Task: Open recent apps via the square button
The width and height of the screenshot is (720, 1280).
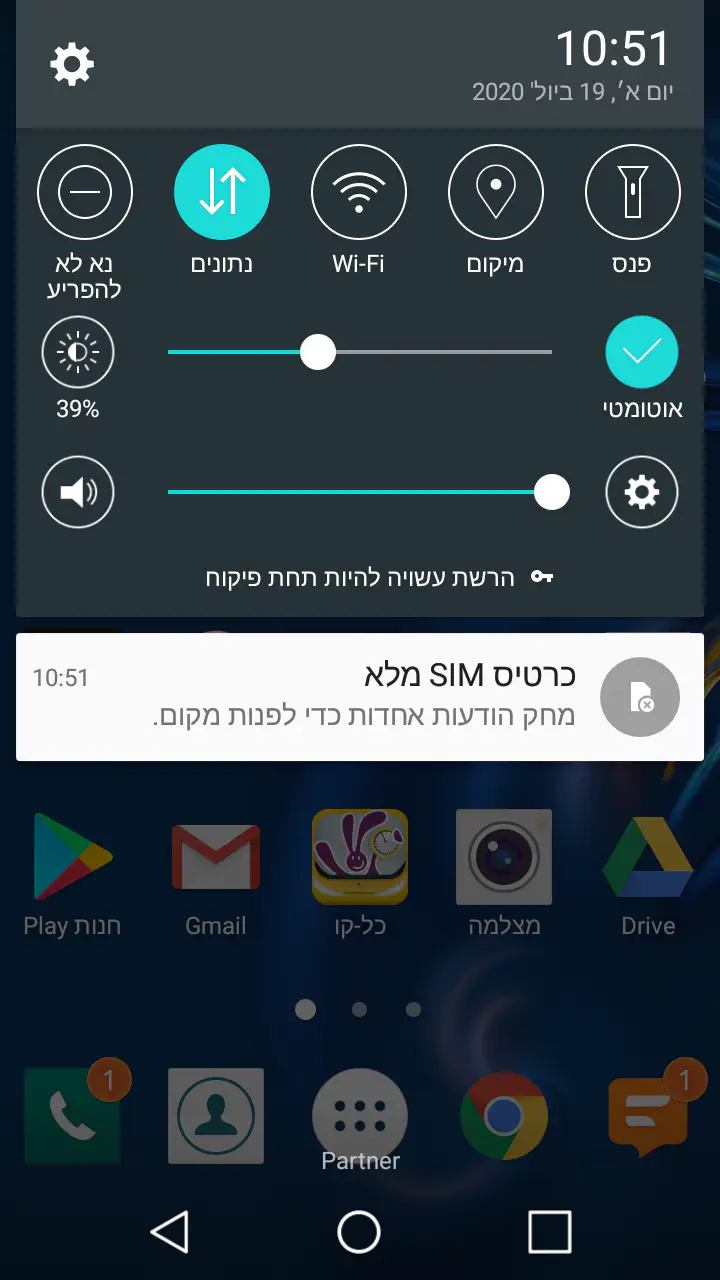Action: 549,1232
